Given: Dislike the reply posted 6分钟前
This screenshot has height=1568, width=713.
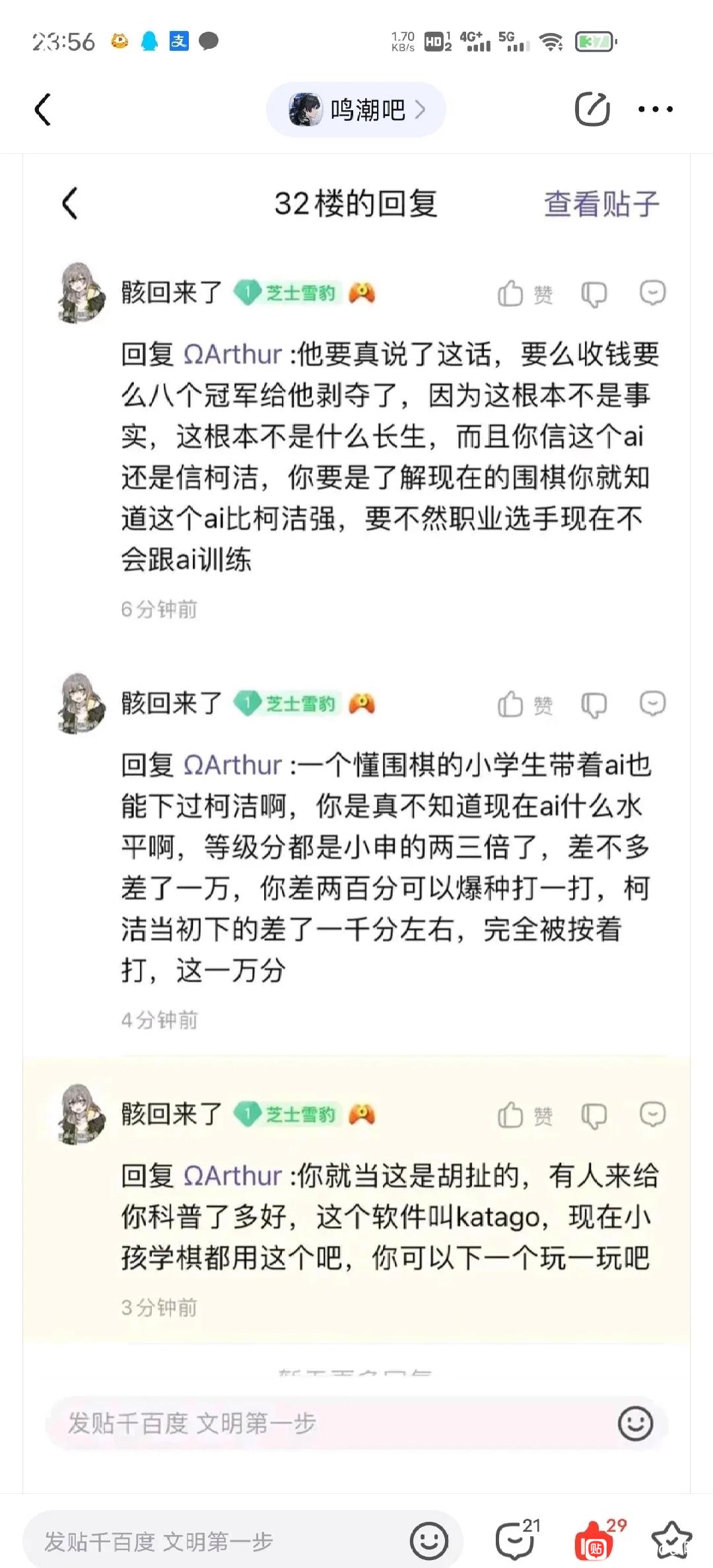Looking at the screenshot, I should (x=594, y=294).
